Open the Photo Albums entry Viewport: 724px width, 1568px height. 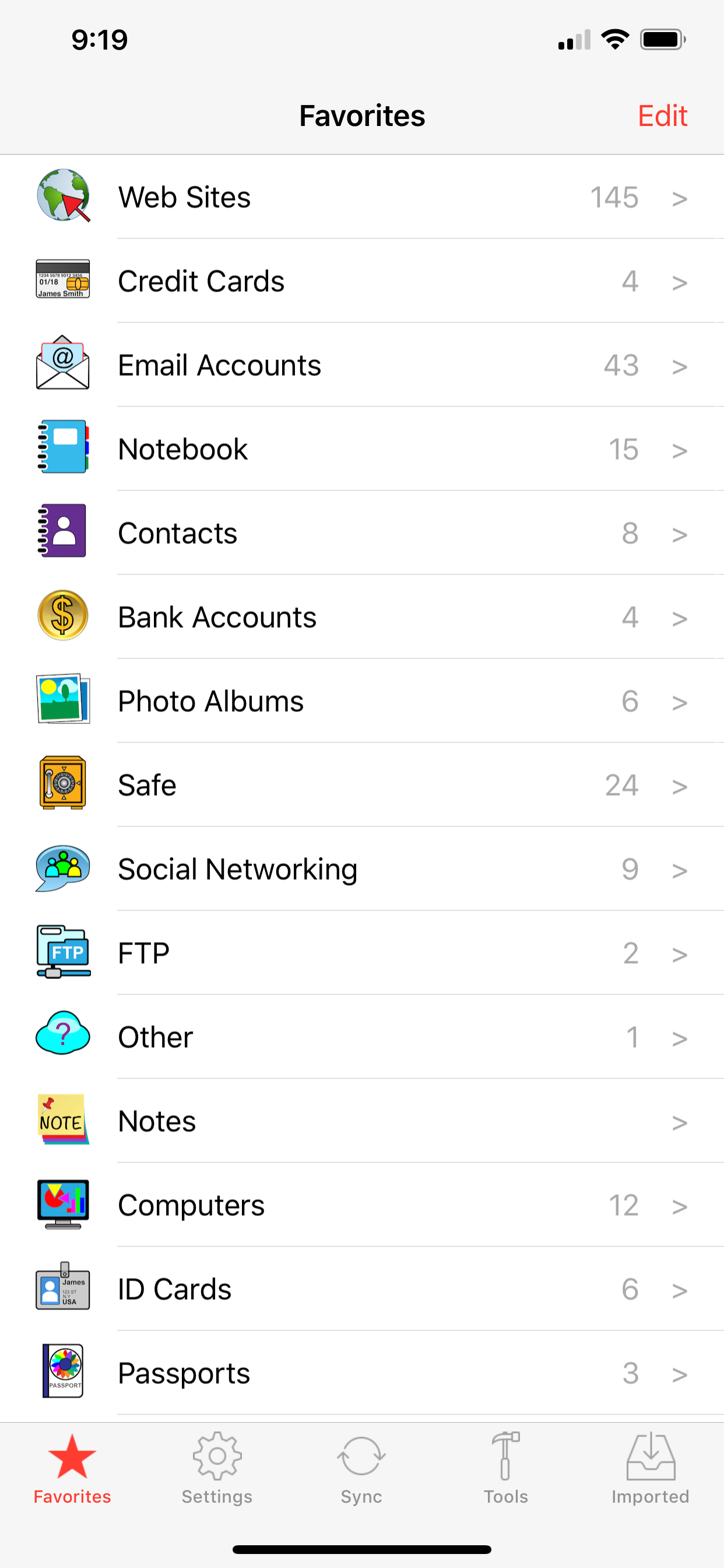tap(361, 700)
